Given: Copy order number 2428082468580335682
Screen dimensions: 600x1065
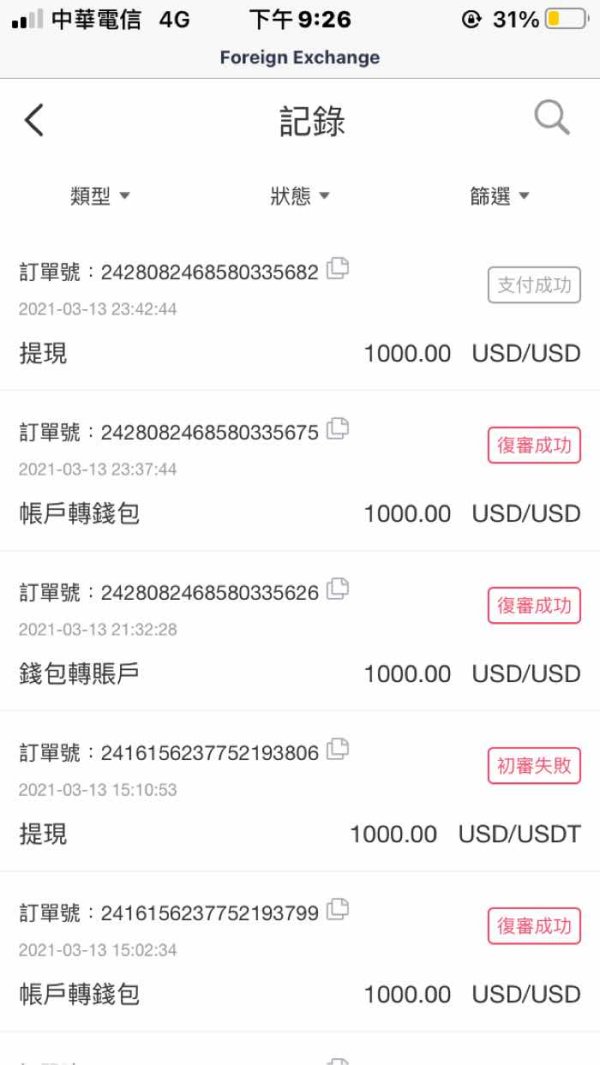Looking at the screenshot, I should click(338, 269).
